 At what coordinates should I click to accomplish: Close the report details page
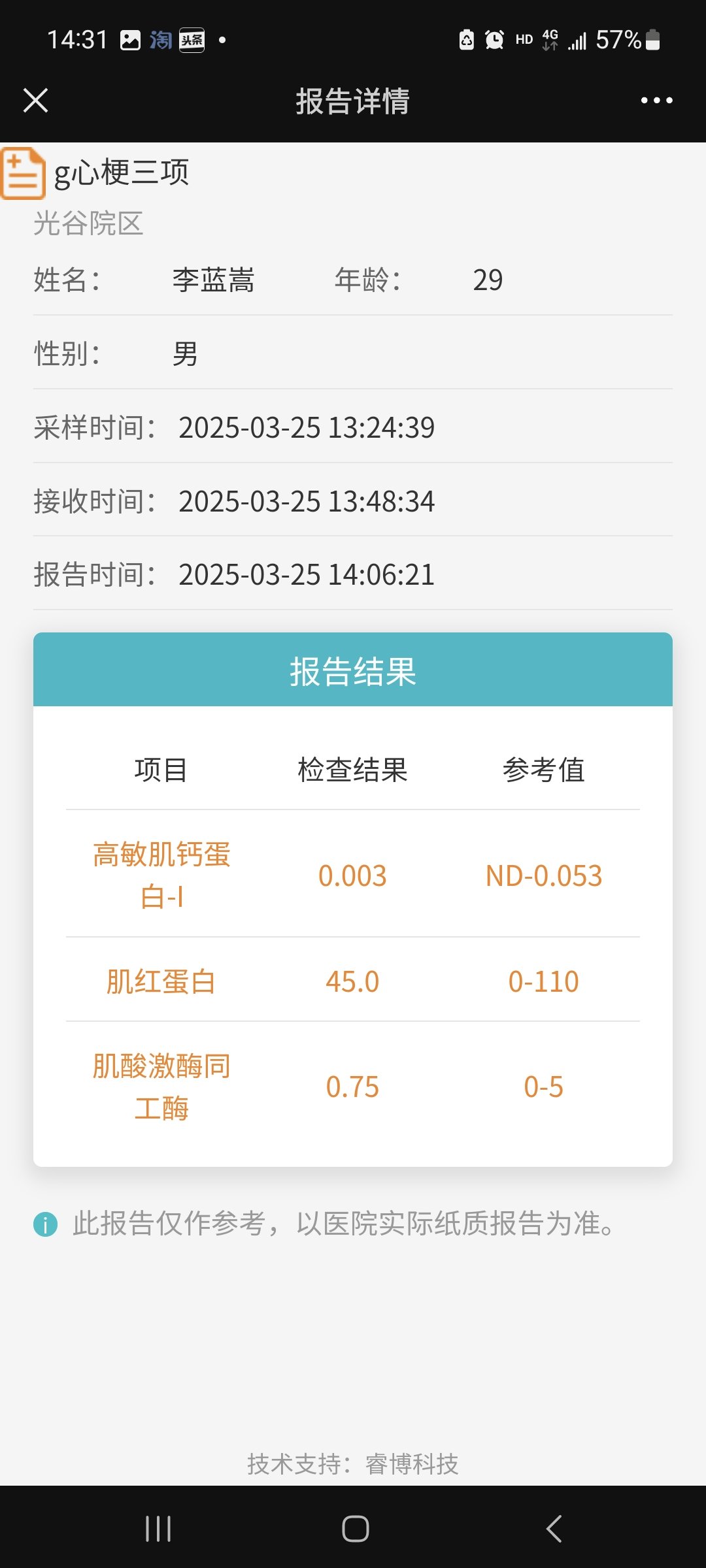35,101
